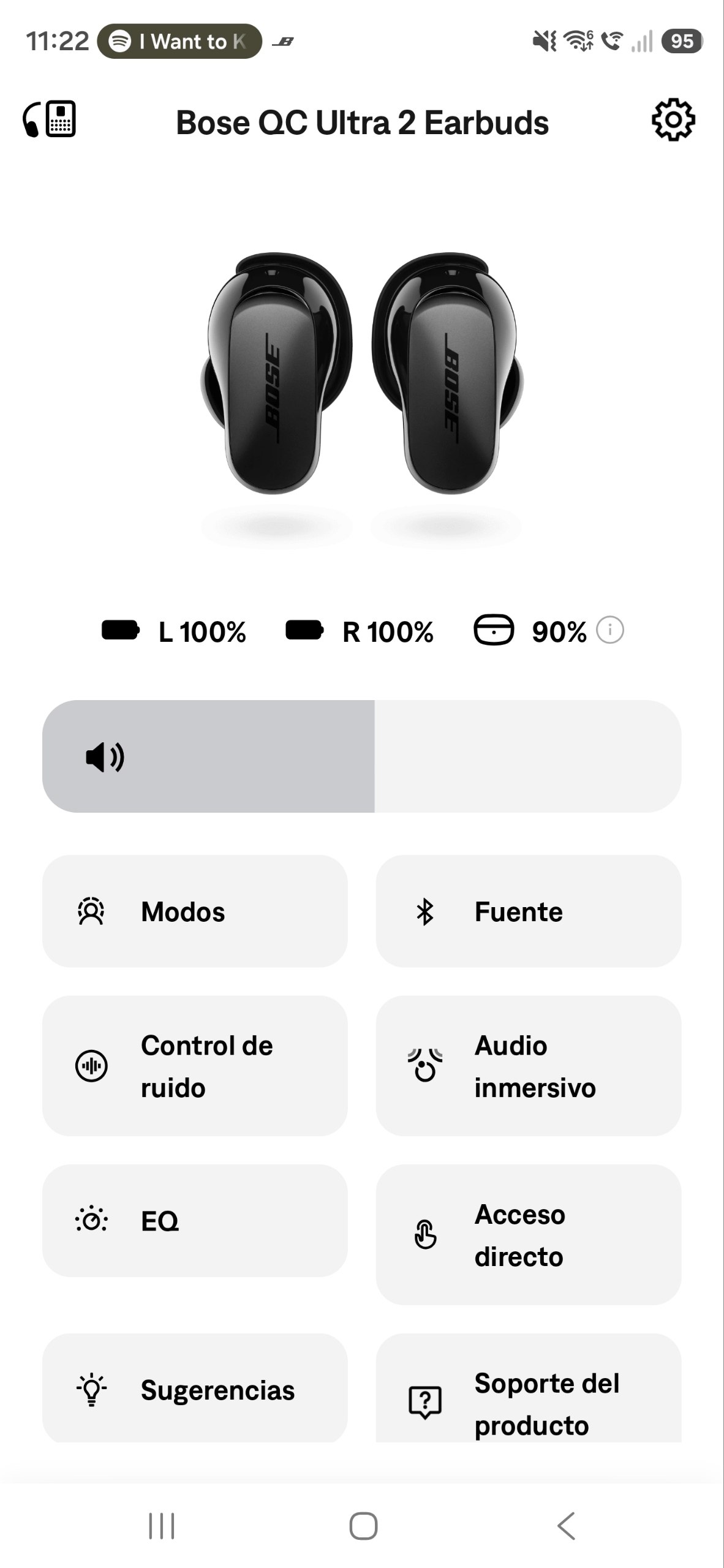This screenshot has width=724, height=1568.
Task: Open the Fuente Bluetooth card
Action: [x=529, y=911]
